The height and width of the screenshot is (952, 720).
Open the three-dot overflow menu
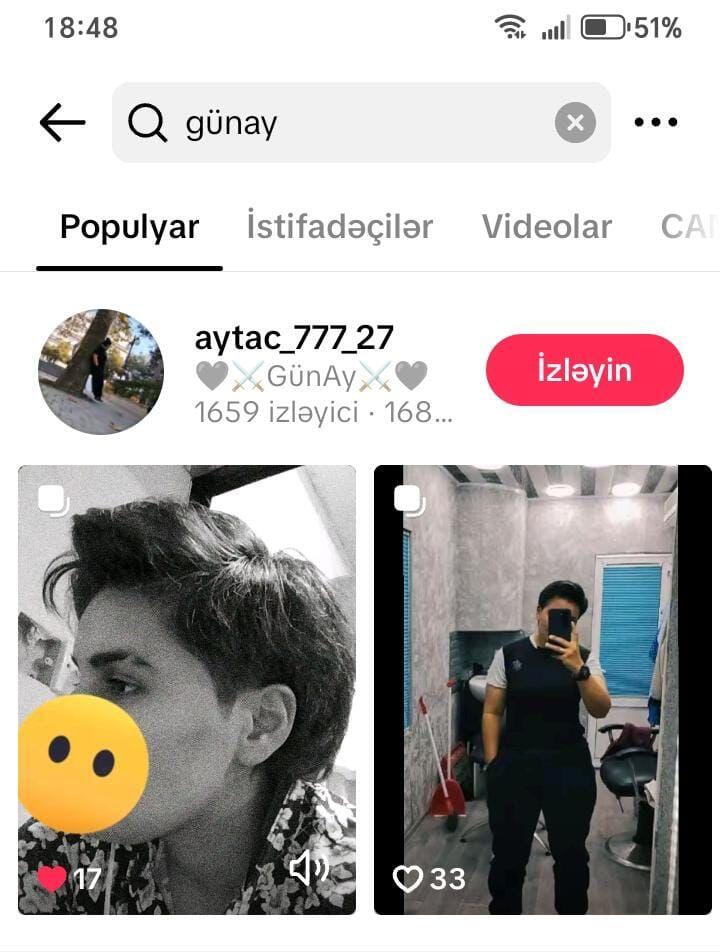click(656, 123)
